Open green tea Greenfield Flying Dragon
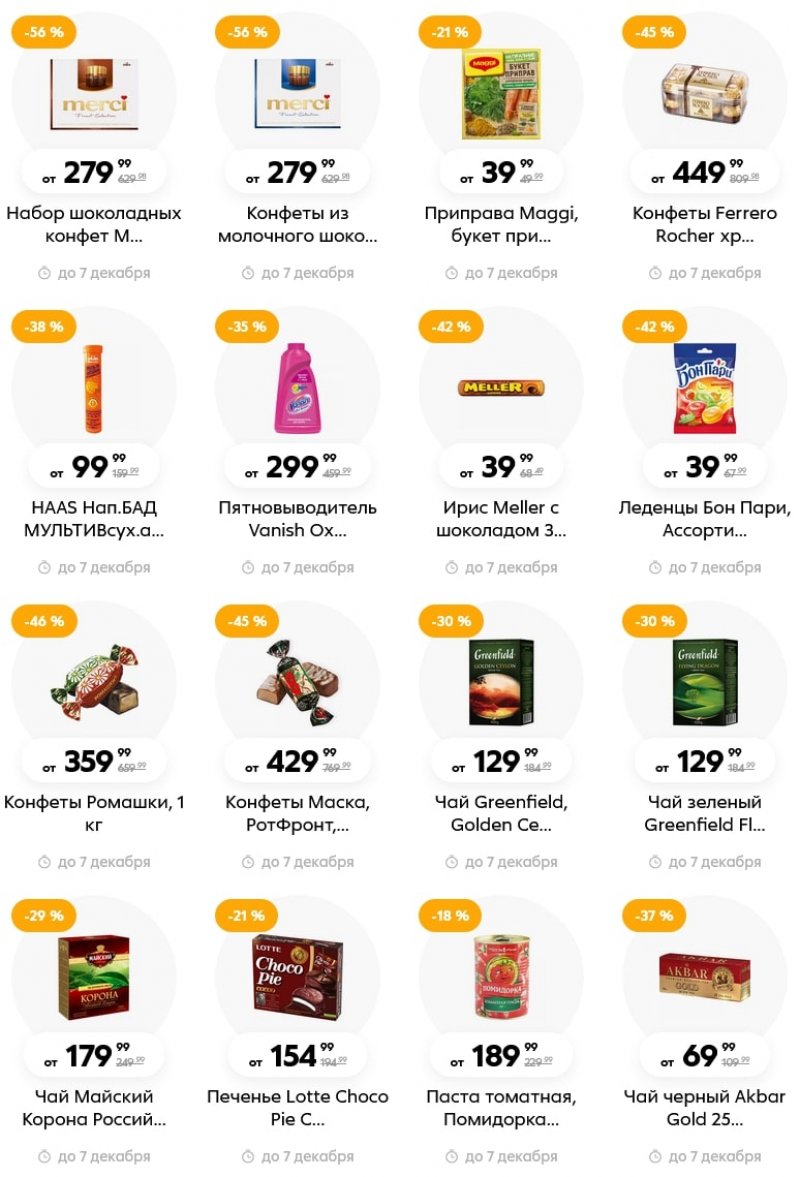800x1177 pixels. [704, 683]
